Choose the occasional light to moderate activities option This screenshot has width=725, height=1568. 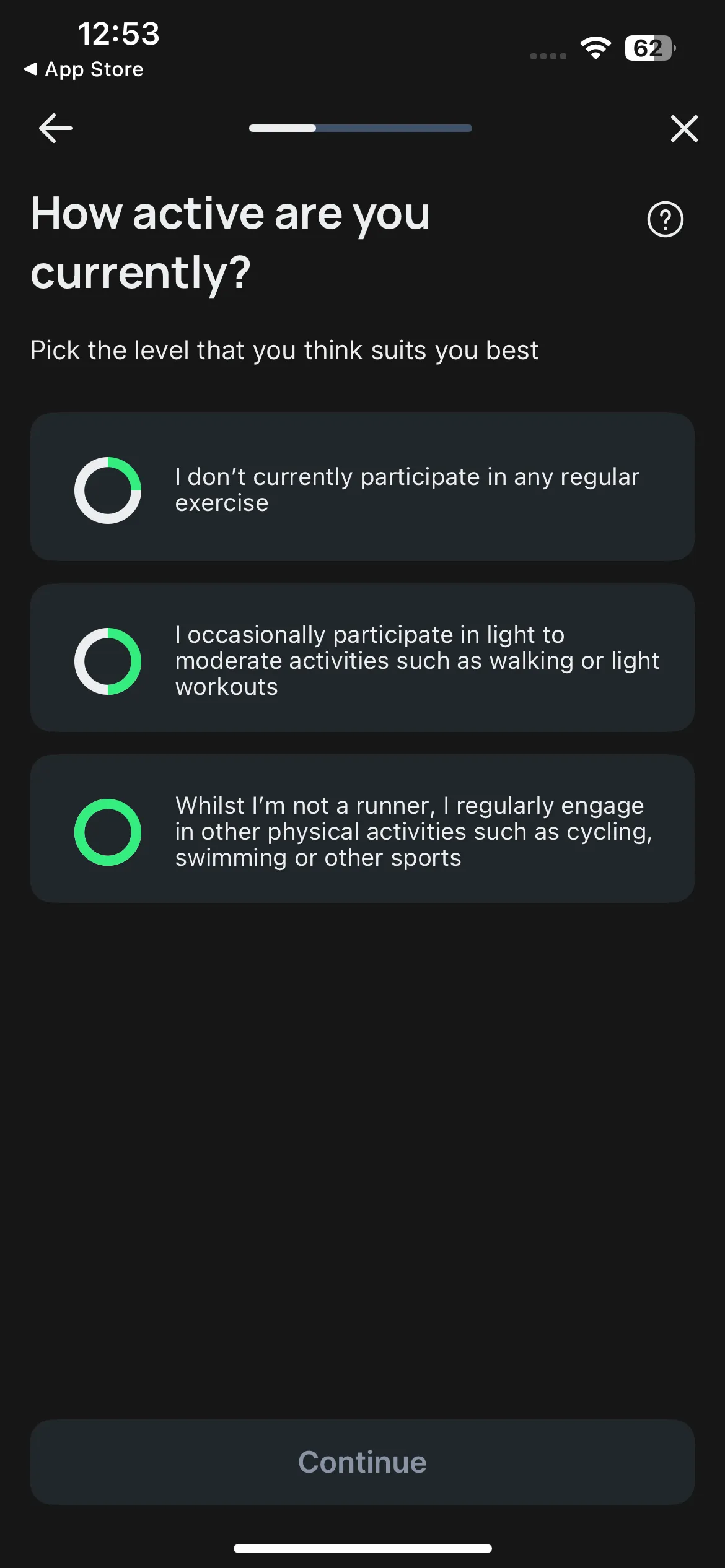tap(362, 658)
